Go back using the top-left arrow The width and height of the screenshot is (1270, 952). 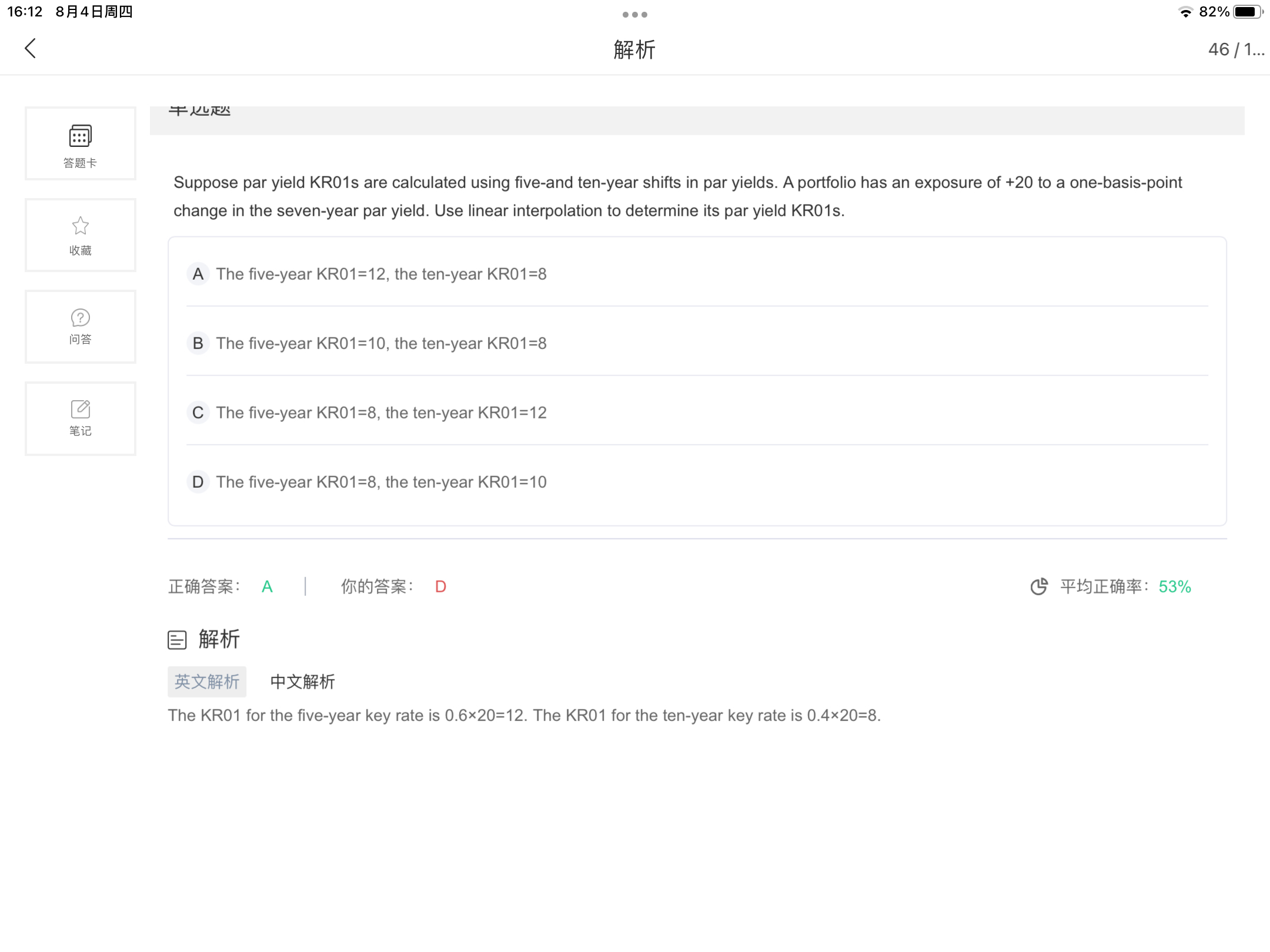tap(31, 49)
